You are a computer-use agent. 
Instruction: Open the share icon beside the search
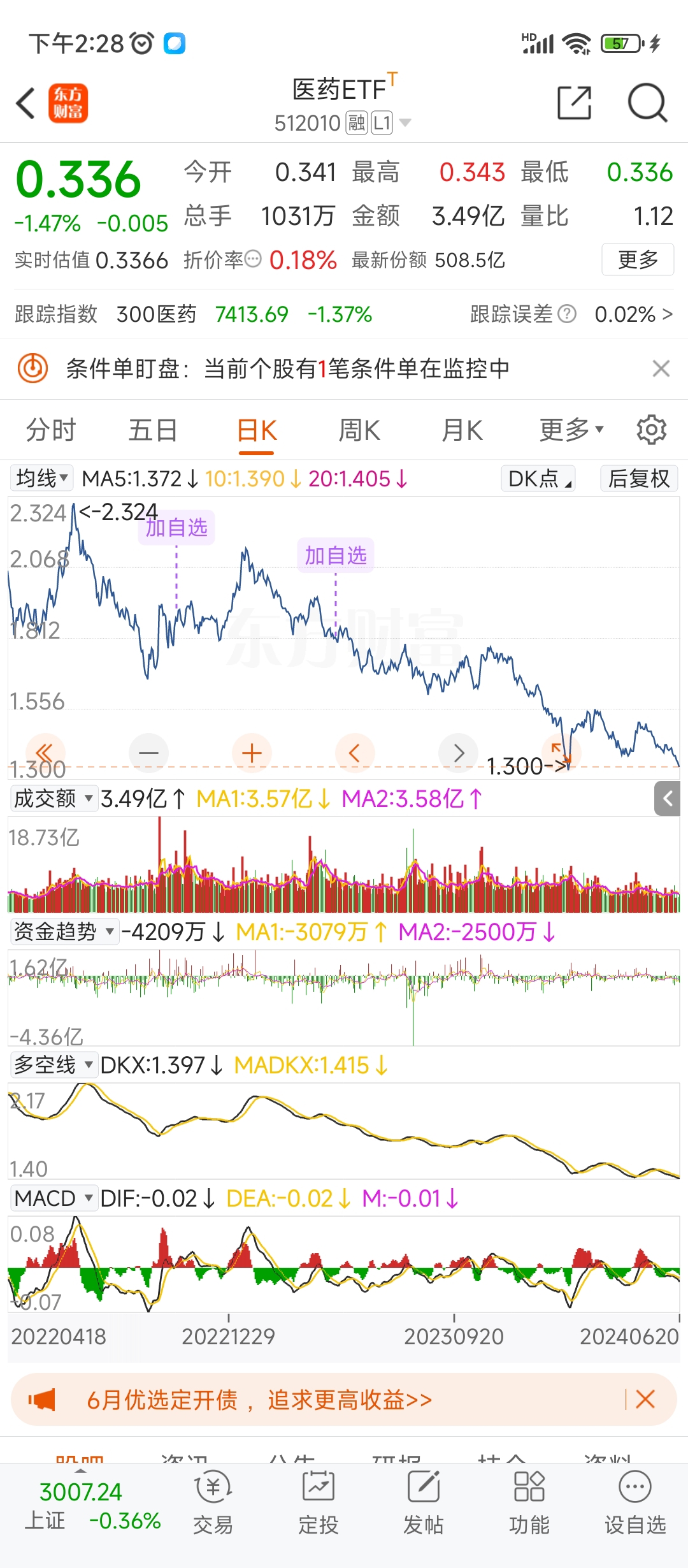pyautogui.click(x=574, y=103)
